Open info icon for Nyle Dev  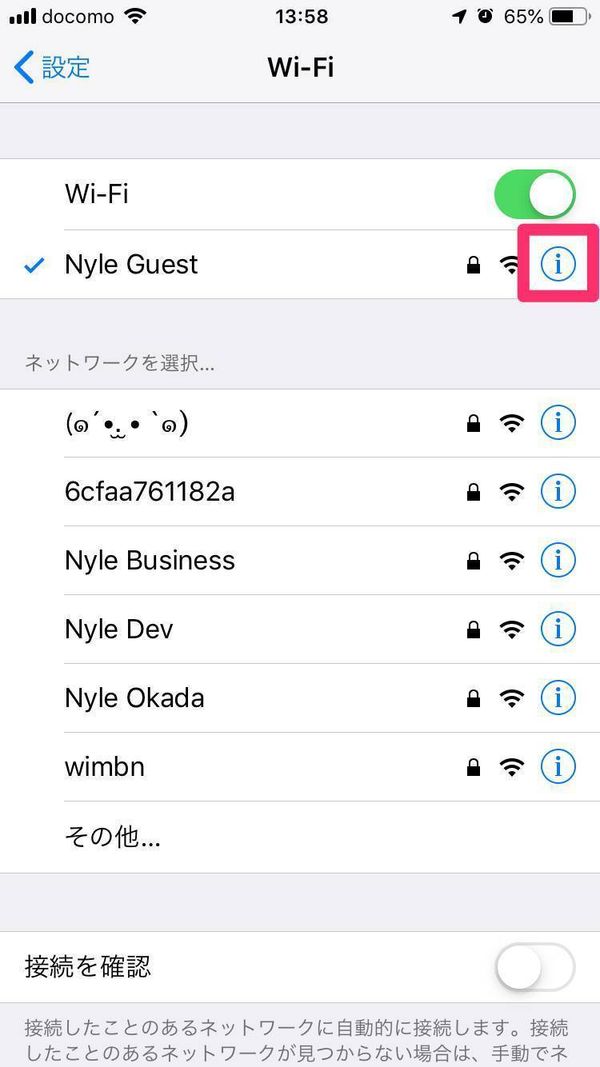558,629
